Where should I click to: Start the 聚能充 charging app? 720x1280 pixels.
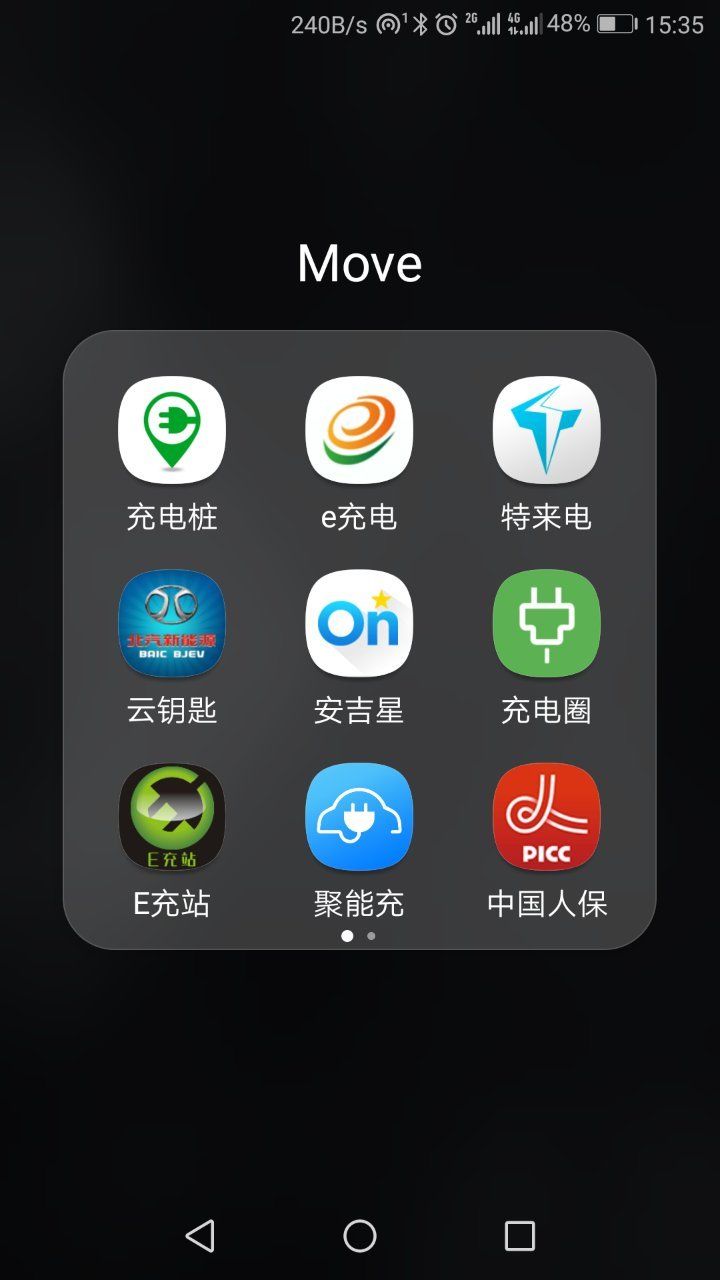click(x=359, y=816)
